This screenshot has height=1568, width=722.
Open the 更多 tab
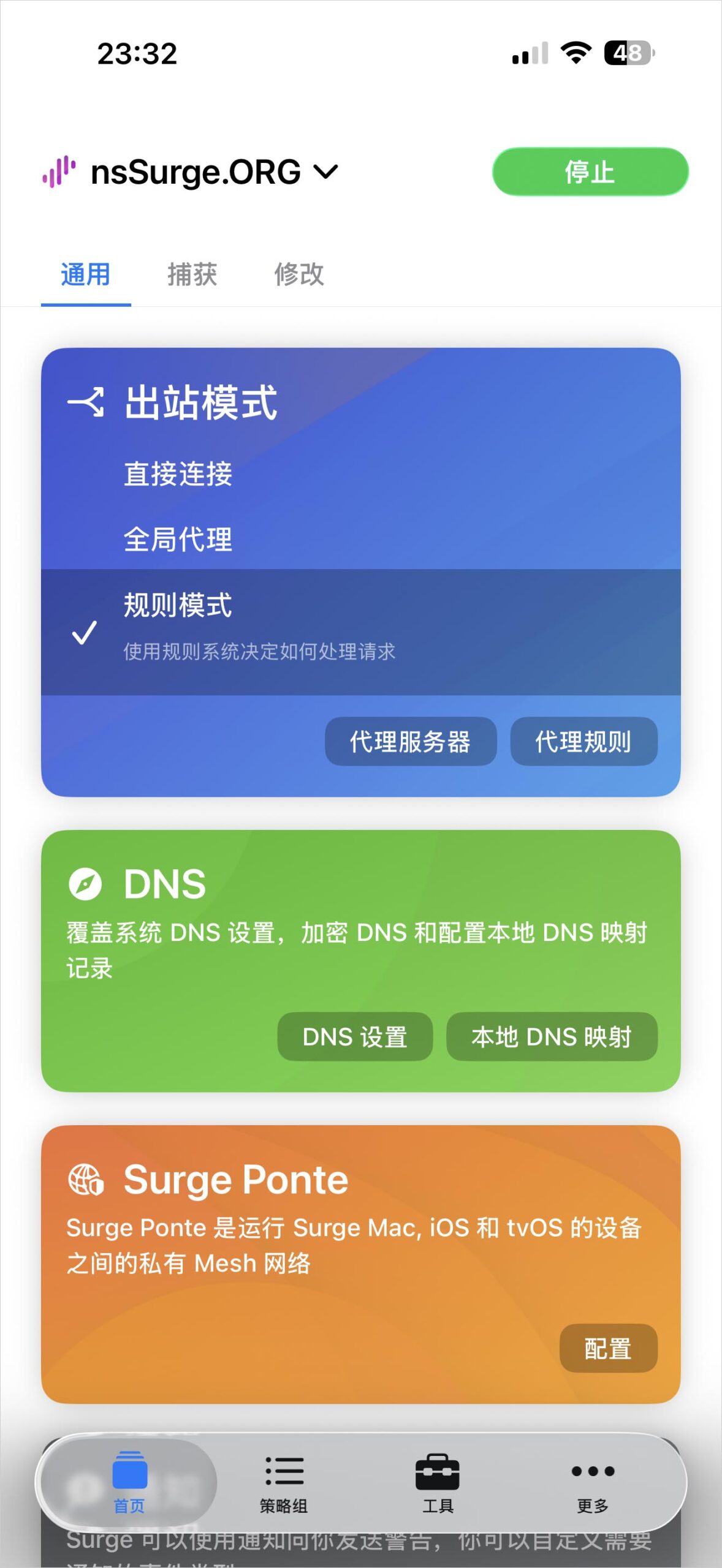592,1479
